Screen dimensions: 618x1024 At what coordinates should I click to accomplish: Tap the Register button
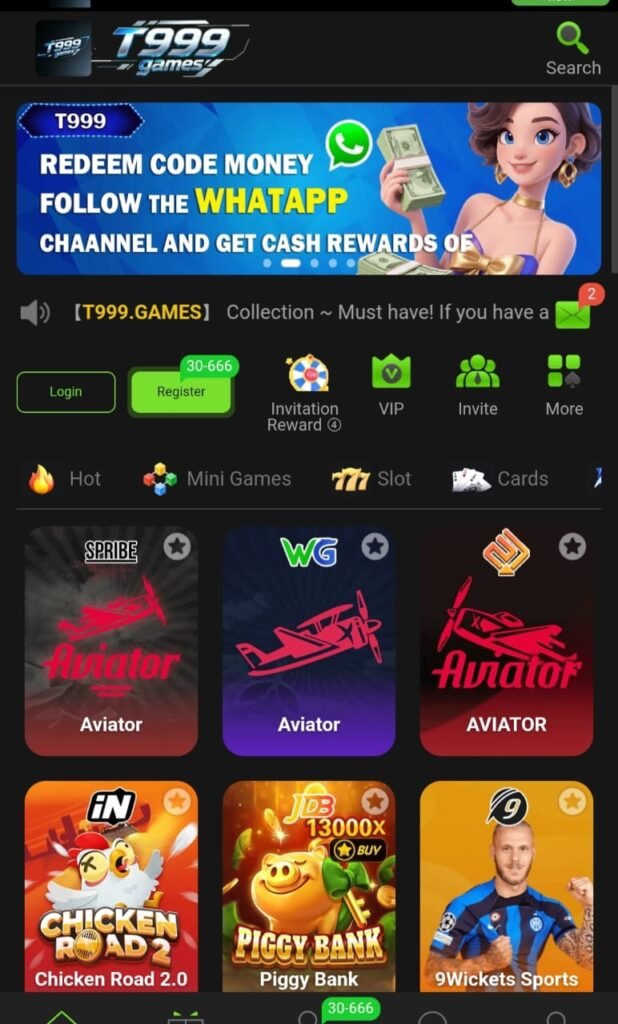click(181, 392)
